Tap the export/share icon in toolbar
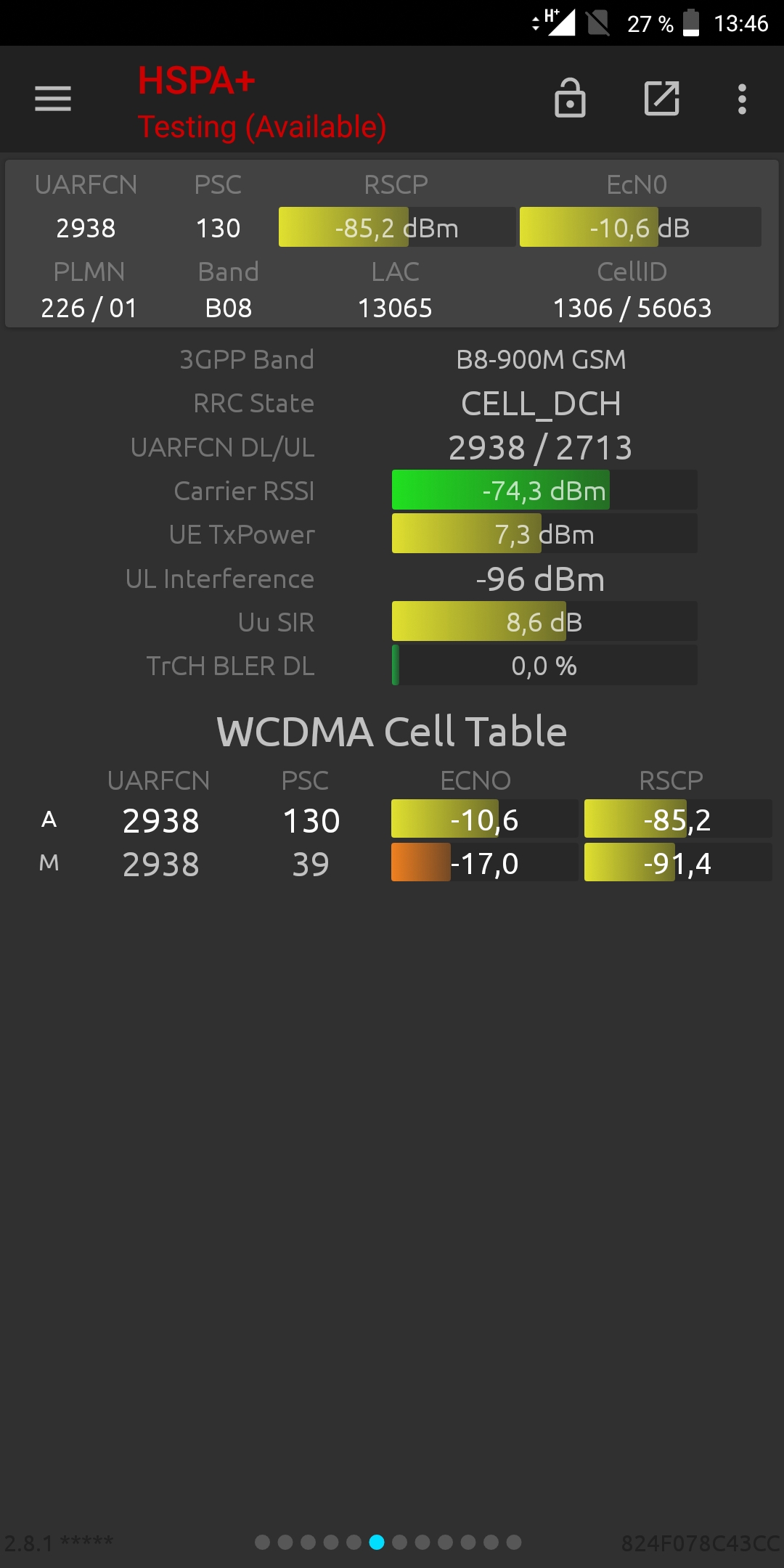Image resolution: width=784 pixels, height=1568 pixels. [x=662, y=98]
